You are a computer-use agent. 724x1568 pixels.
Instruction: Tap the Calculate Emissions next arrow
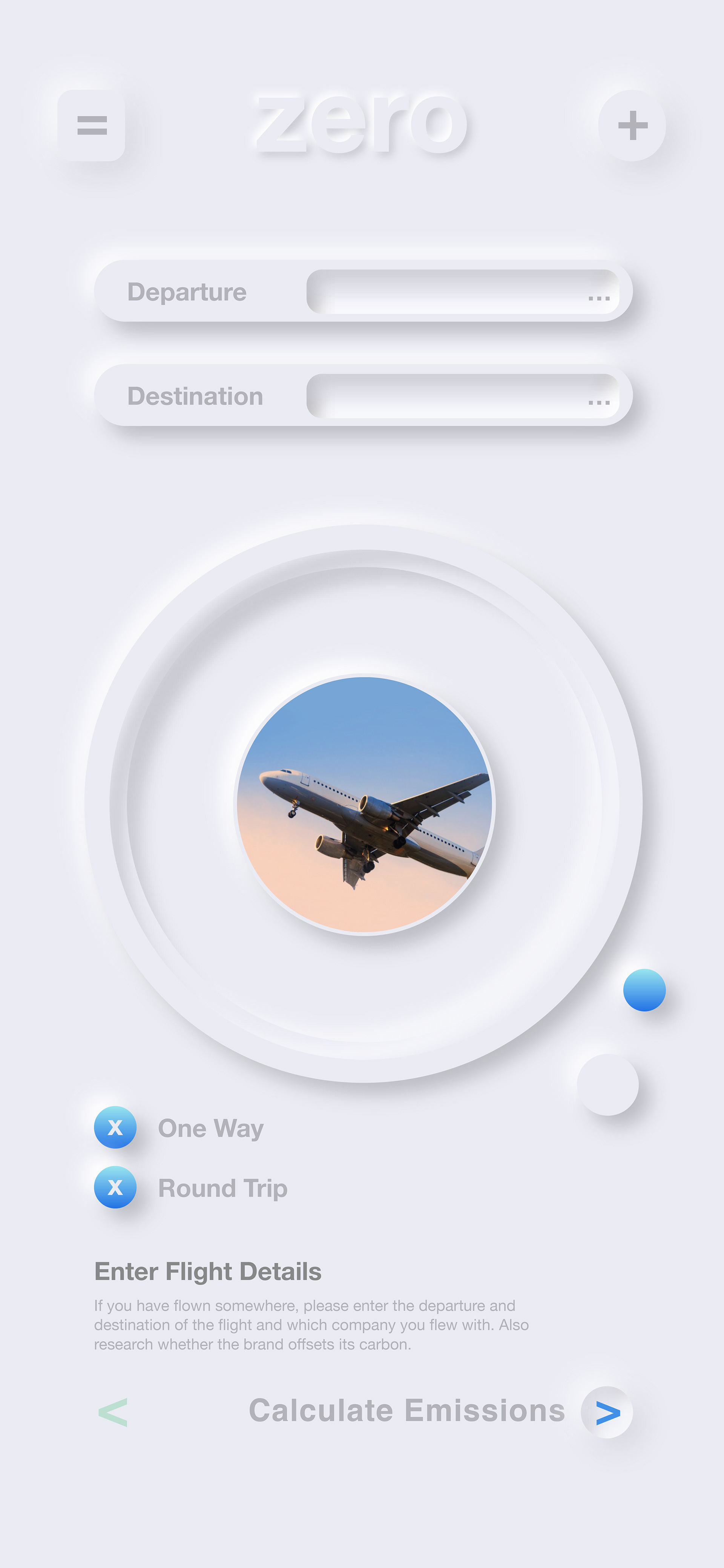(x=607, y=1412)
